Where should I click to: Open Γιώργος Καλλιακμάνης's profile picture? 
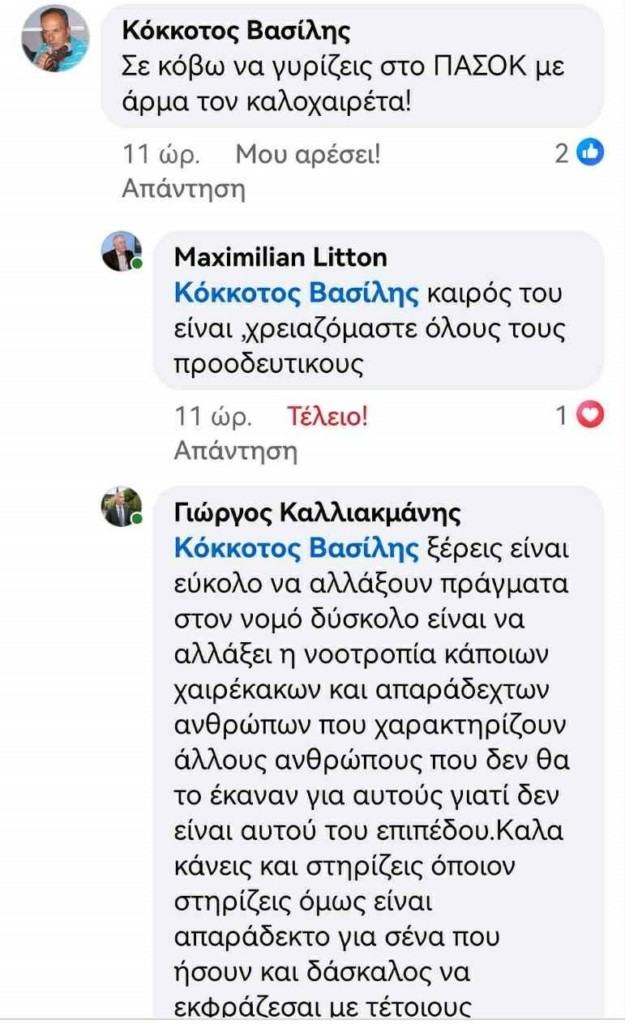point(121,508)
